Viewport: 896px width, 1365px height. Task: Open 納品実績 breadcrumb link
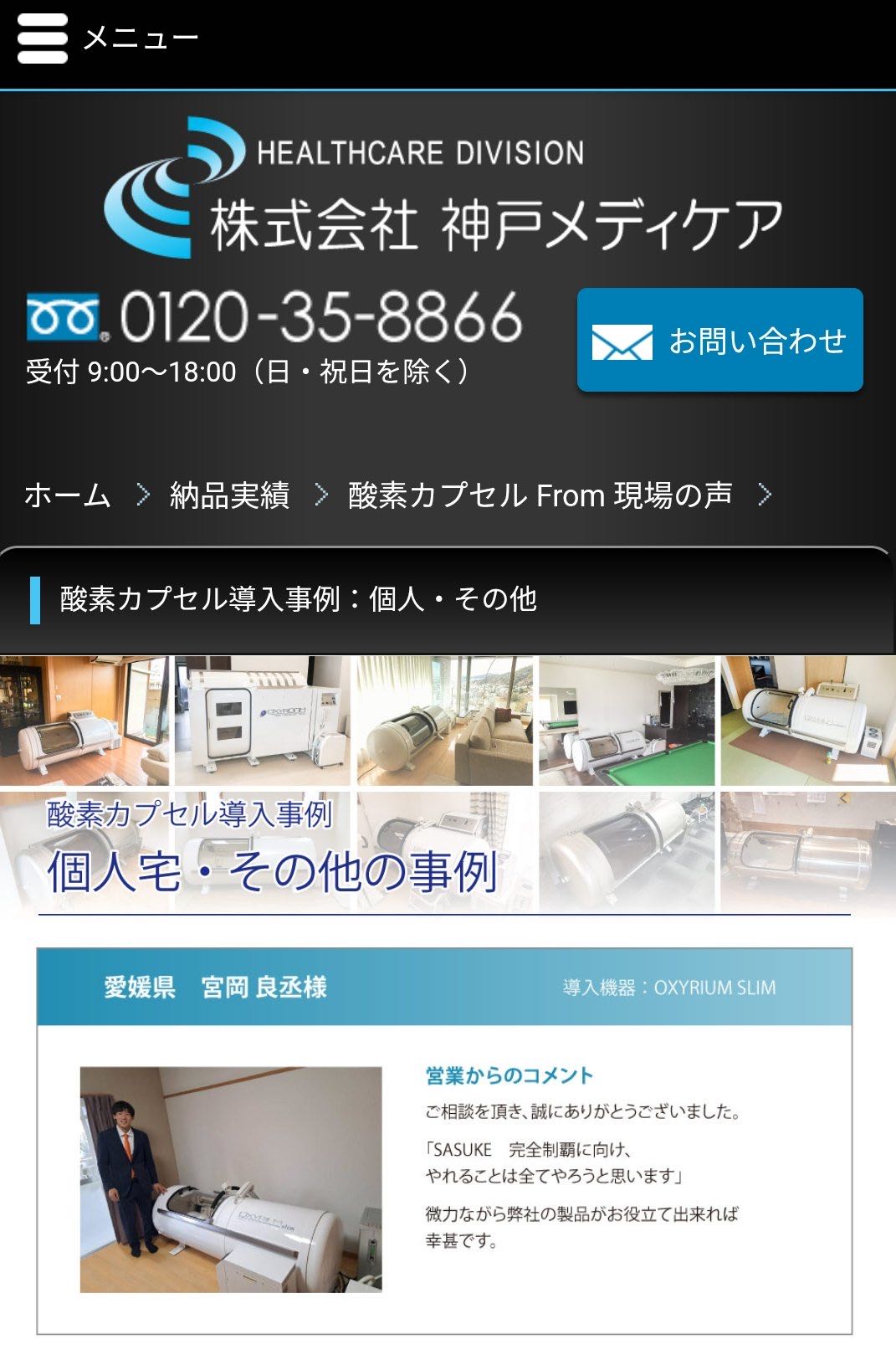pos(229,495)
